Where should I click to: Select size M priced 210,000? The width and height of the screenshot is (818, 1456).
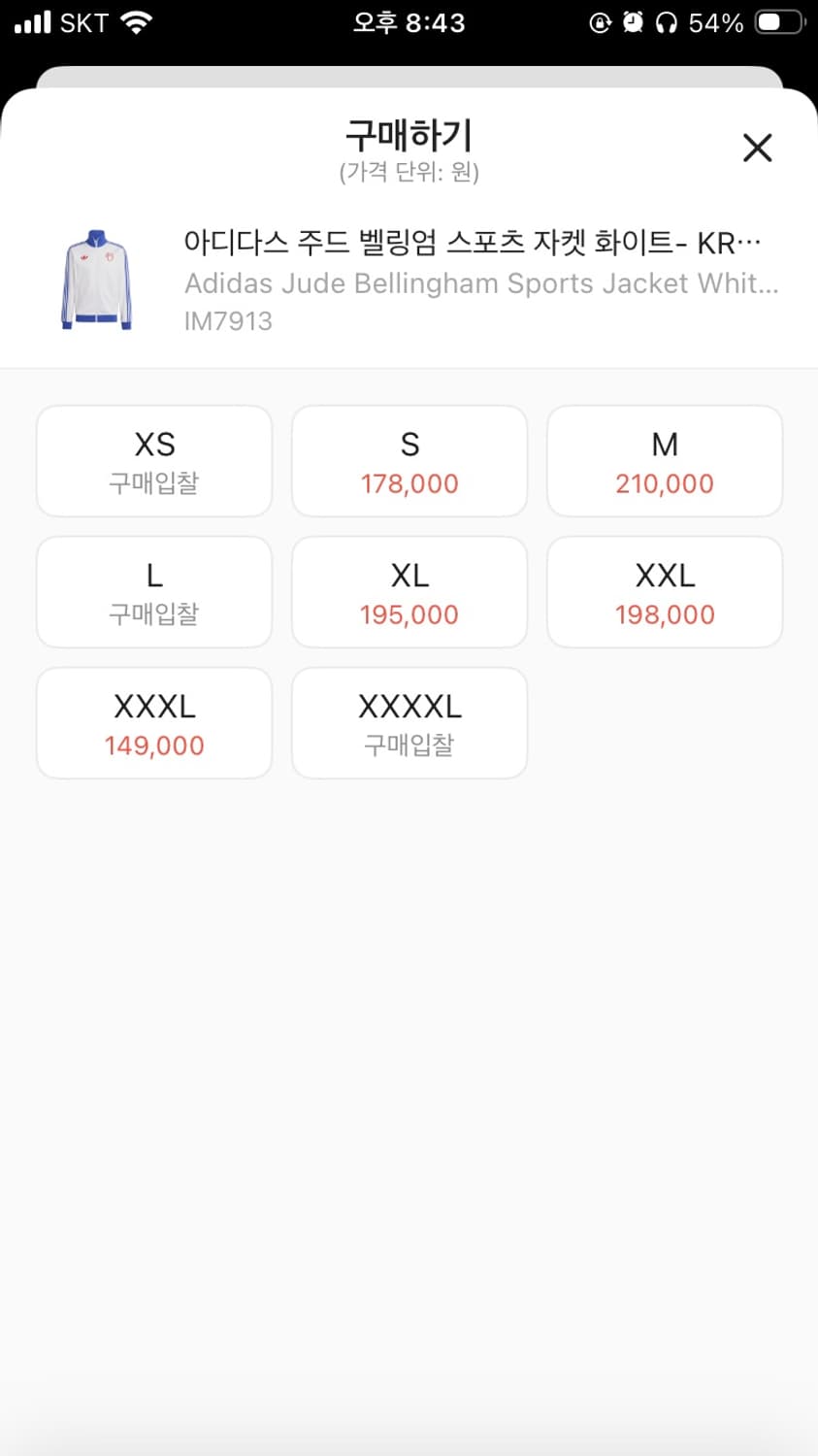664,461
